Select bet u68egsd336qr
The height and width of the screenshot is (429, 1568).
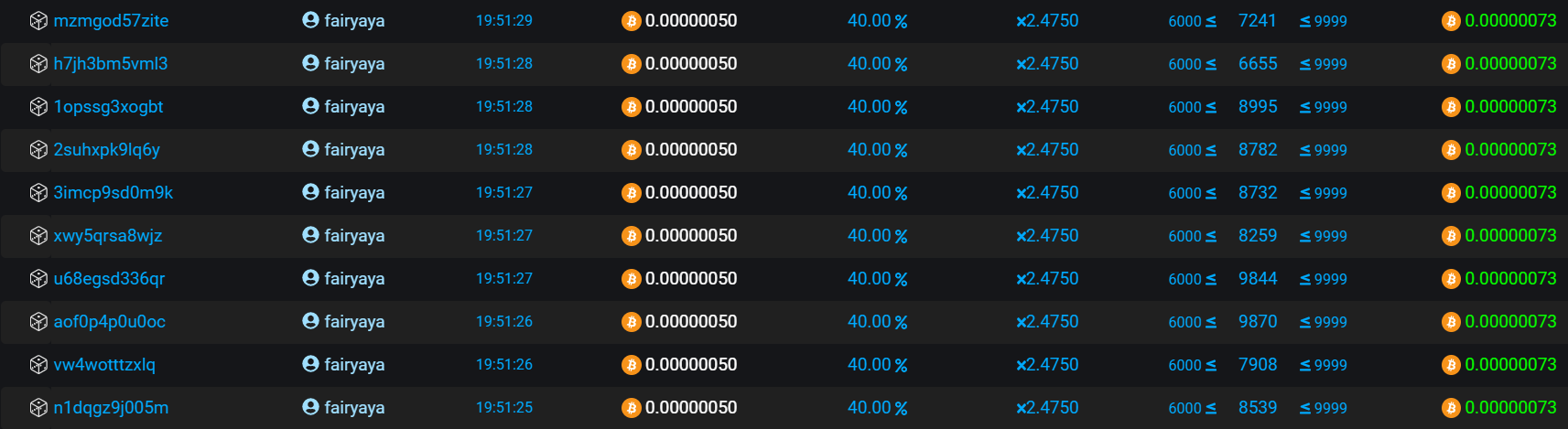(110, 278)
